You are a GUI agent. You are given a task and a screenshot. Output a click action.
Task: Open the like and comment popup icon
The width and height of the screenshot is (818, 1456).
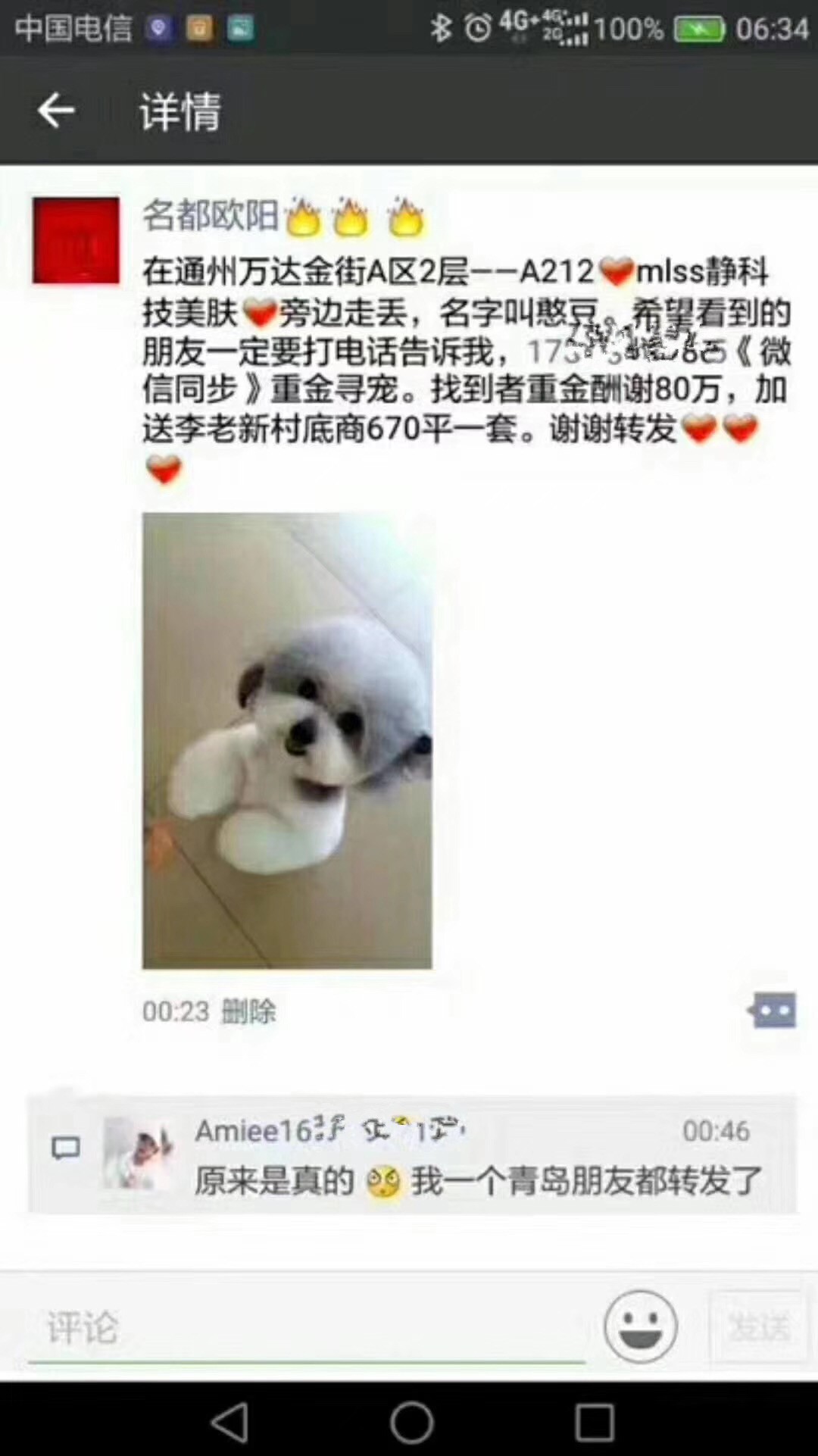(x=773, y=1010)
